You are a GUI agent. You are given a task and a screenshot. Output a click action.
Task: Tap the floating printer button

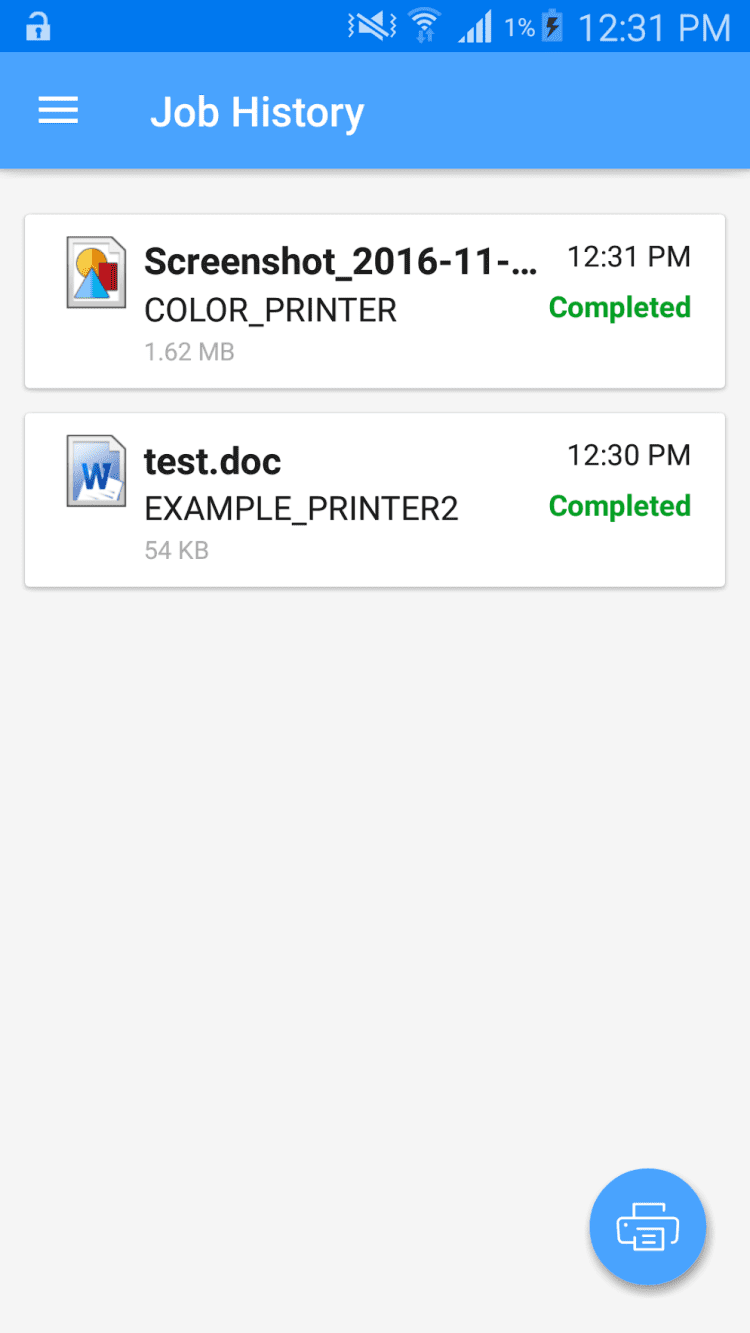point(647,1227)
